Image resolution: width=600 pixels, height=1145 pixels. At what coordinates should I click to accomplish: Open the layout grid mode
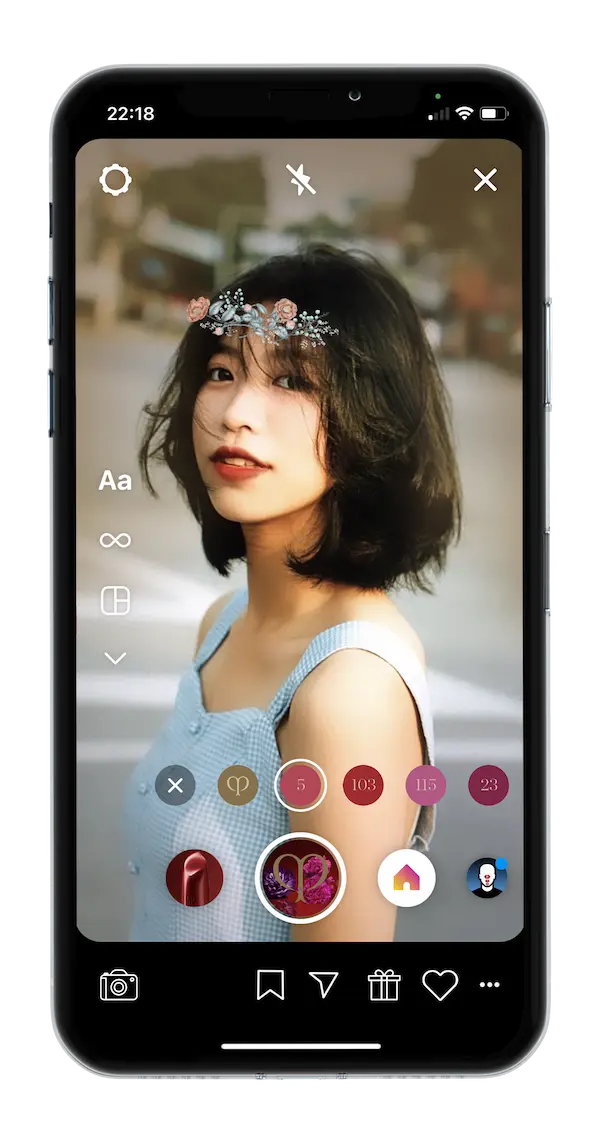pos(115,601)
